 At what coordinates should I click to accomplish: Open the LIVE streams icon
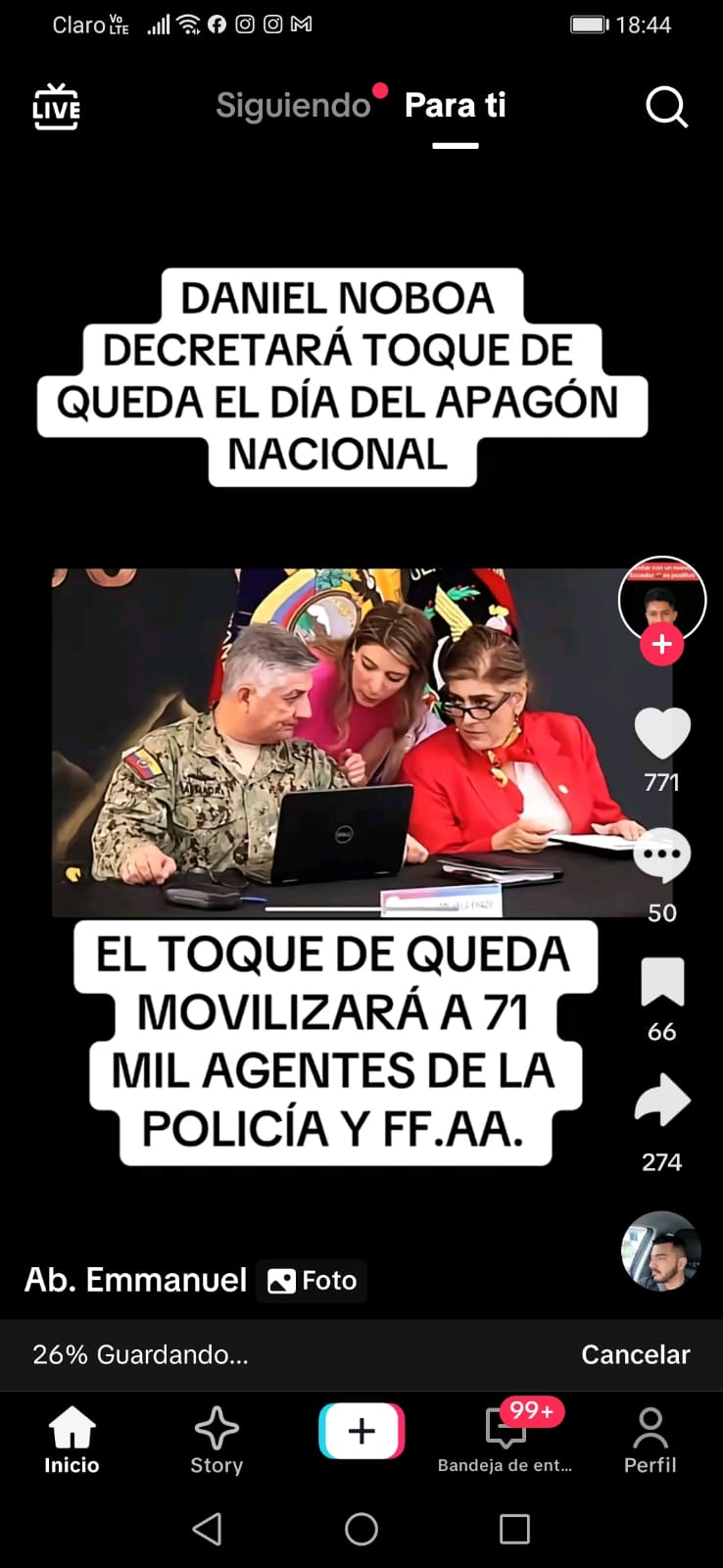[56, 106]
